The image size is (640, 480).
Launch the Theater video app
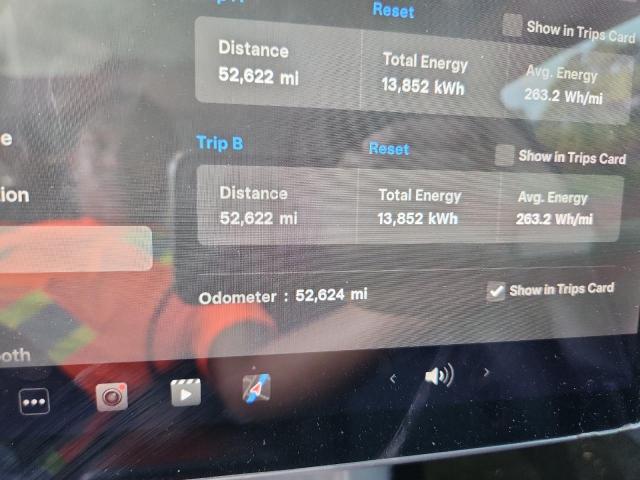tap(186, 393)
